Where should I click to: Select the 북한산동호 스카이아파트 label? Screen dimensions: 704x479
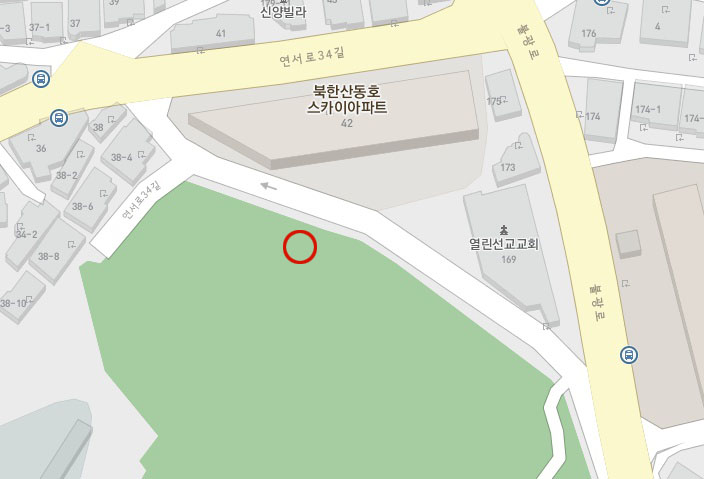pos(347,98)
